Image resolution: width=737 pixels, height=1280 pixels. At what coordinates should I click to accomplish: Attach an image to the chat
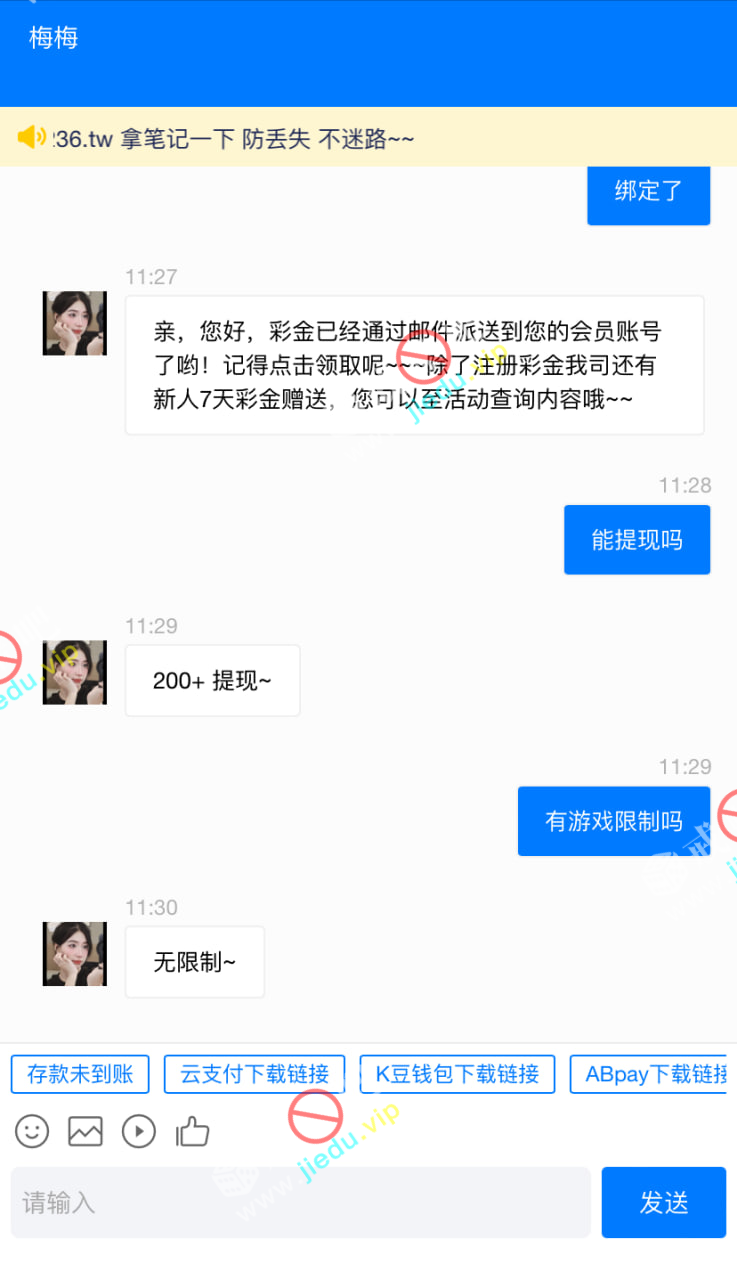86,1132
